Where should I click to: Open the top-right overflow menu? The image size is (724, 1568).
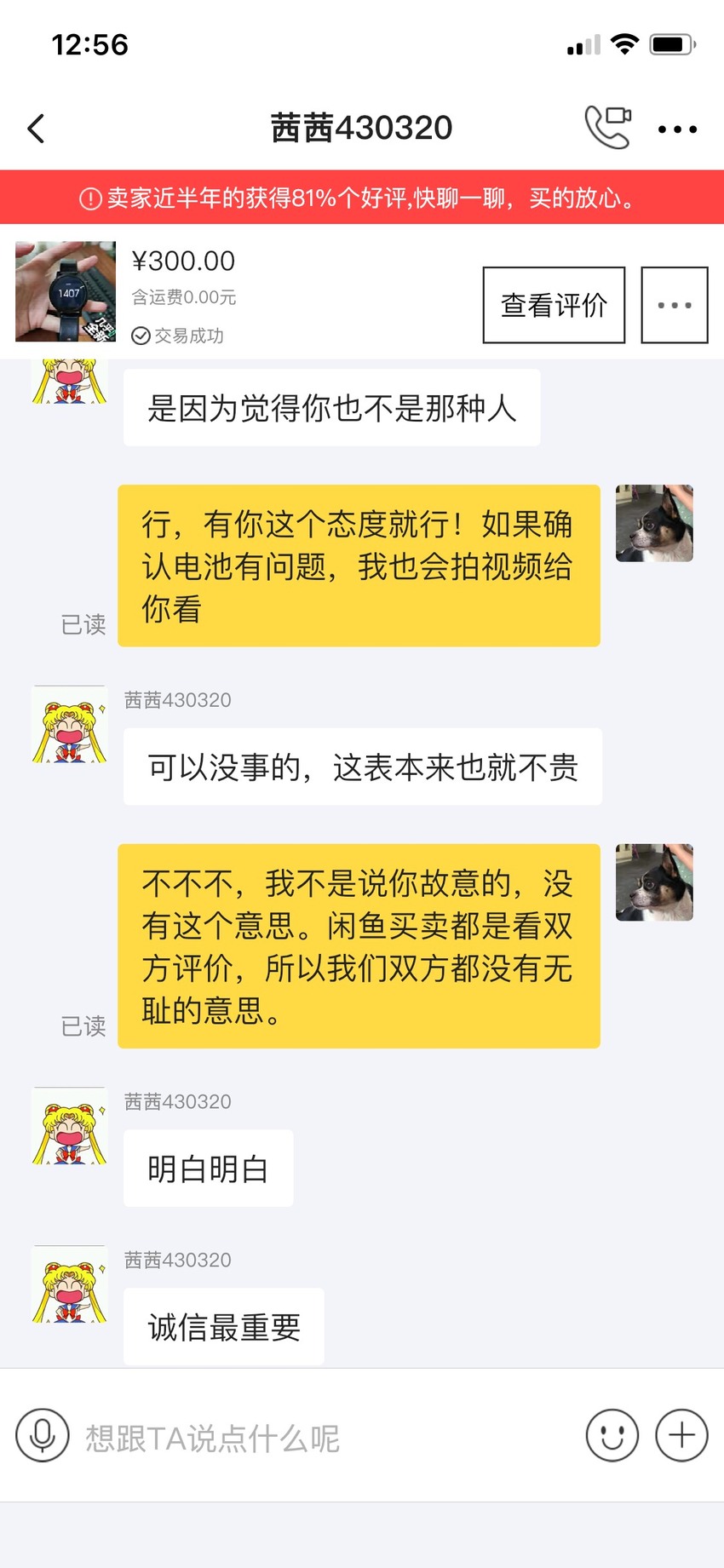pos(678,129)
